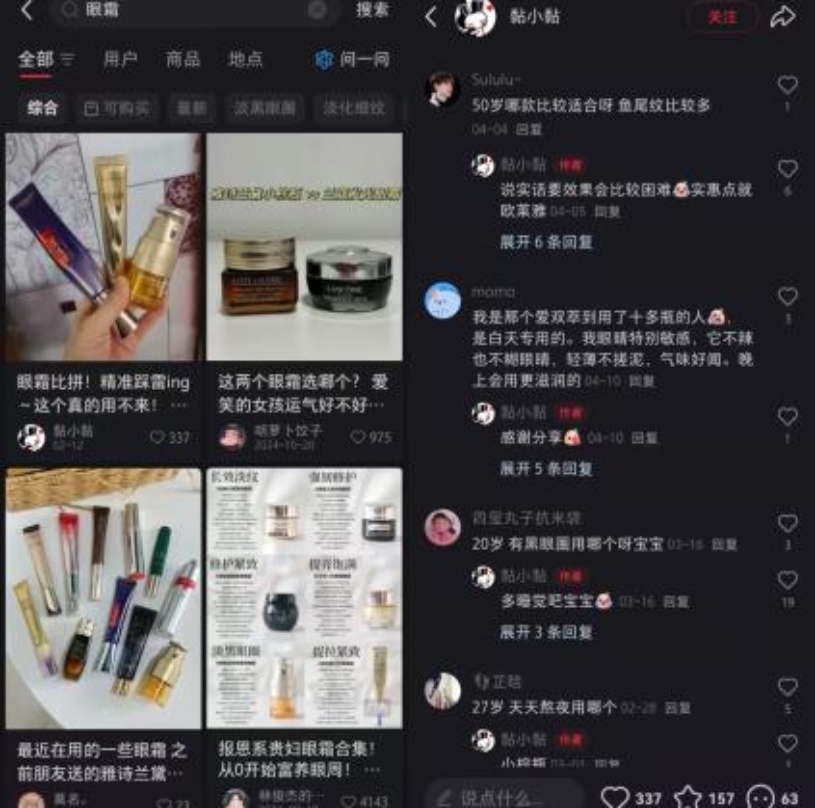Viewport: 815px width, 808px height.
Task: Open 问一问
Action: (353, 60)
